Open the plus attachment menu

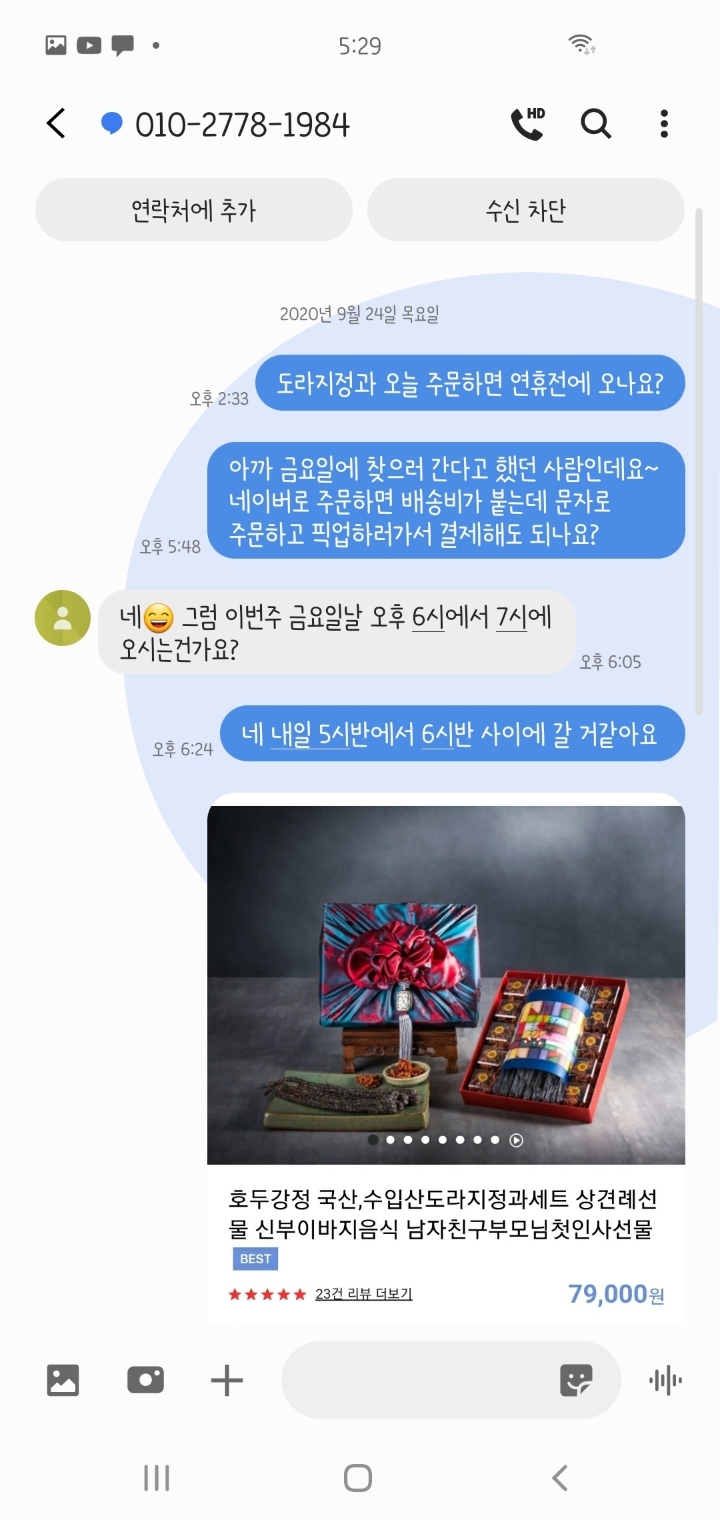point(227,1381)
